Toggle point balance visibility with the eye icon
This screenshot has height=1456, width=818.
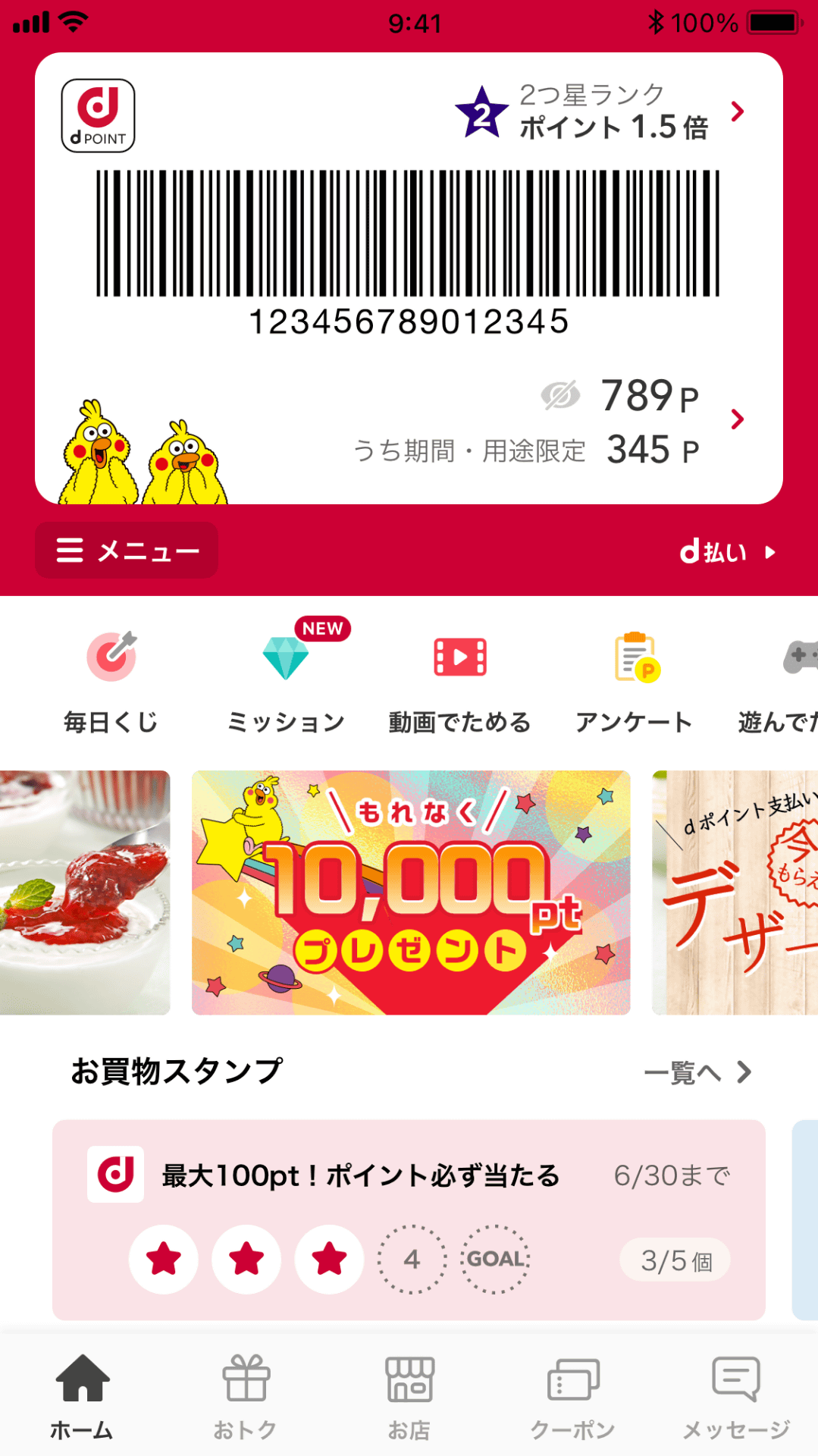[559, 393]
